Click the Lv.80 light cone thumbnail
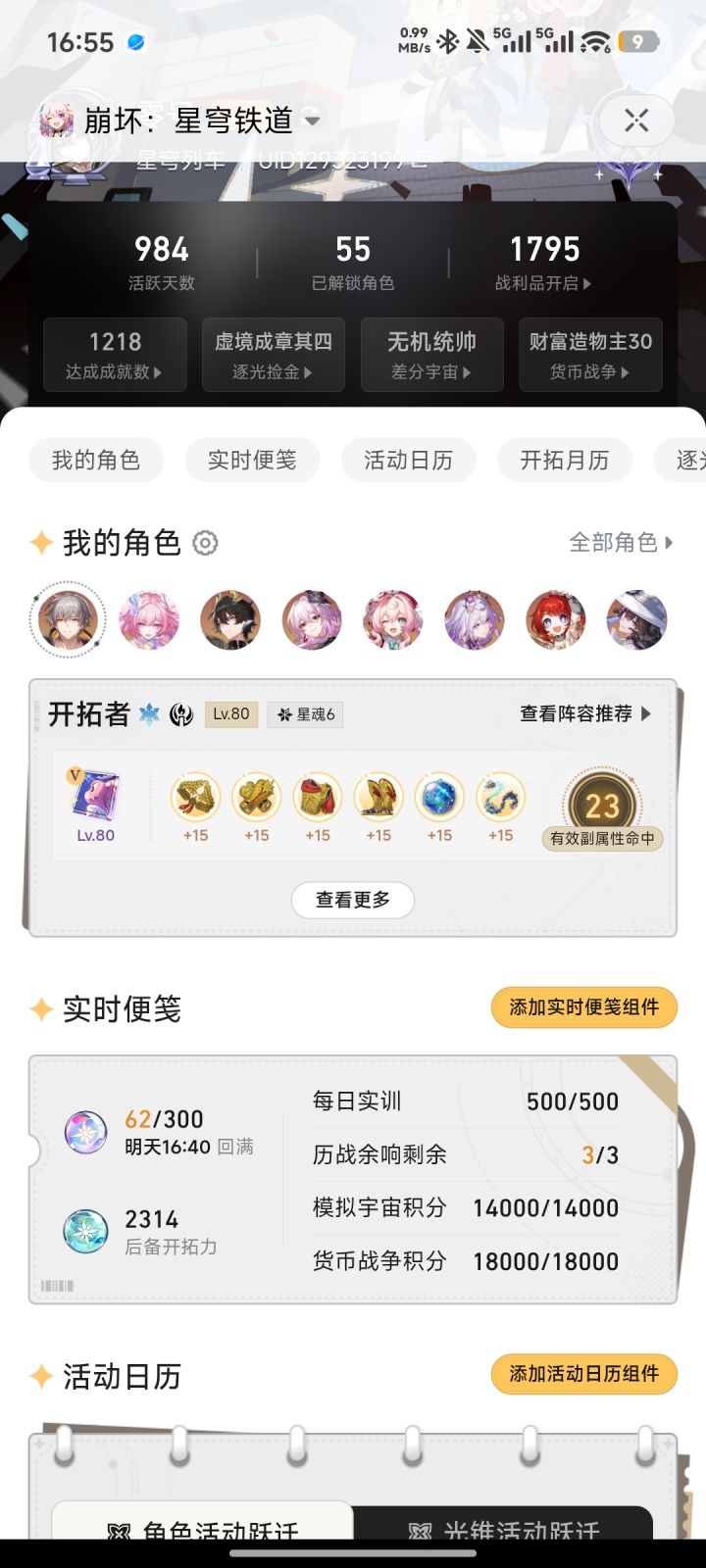Image resolution: width=706 pixels, height=1568 pixels. [x=94, y=797]
